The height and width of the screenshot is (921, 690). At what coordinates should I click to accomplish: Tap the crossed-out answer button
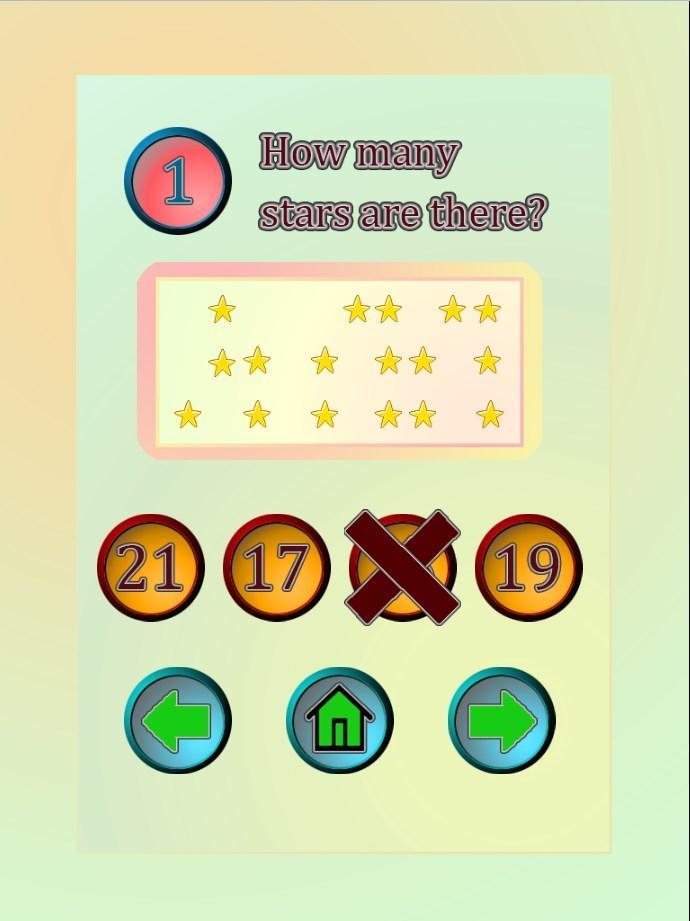[x=402, y=567]
